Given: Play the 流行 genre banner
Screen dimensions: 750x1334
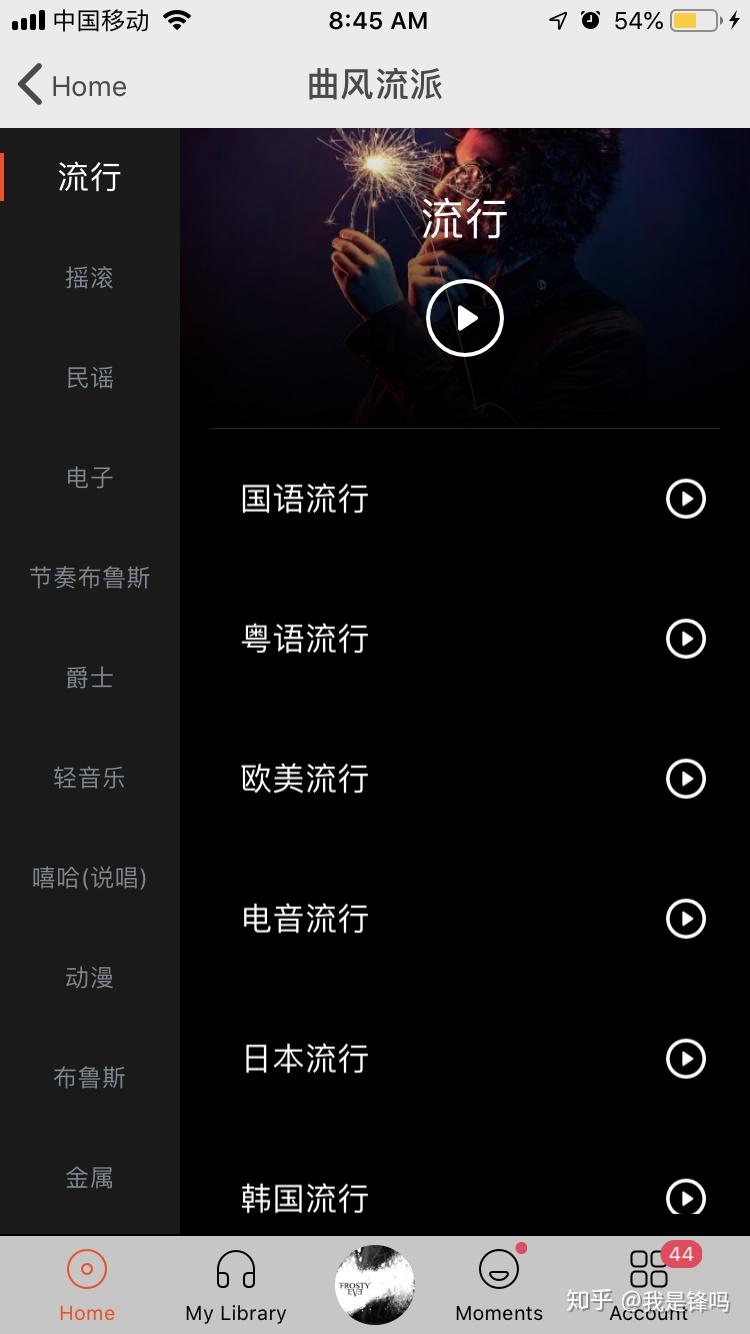Looking at the screenshot, I should [465, 318].
